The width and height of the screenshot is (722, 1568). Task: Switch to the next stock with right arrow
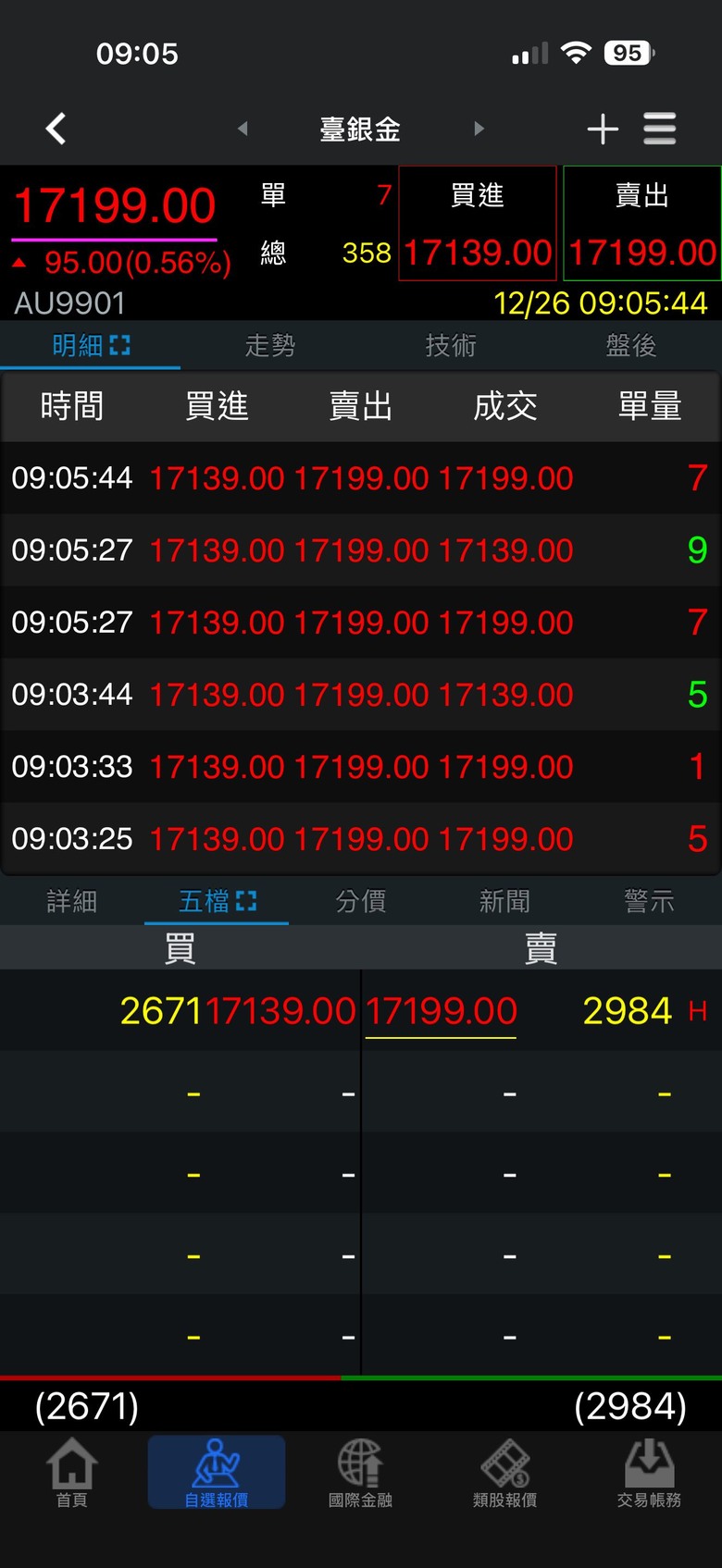pos(479,129)
